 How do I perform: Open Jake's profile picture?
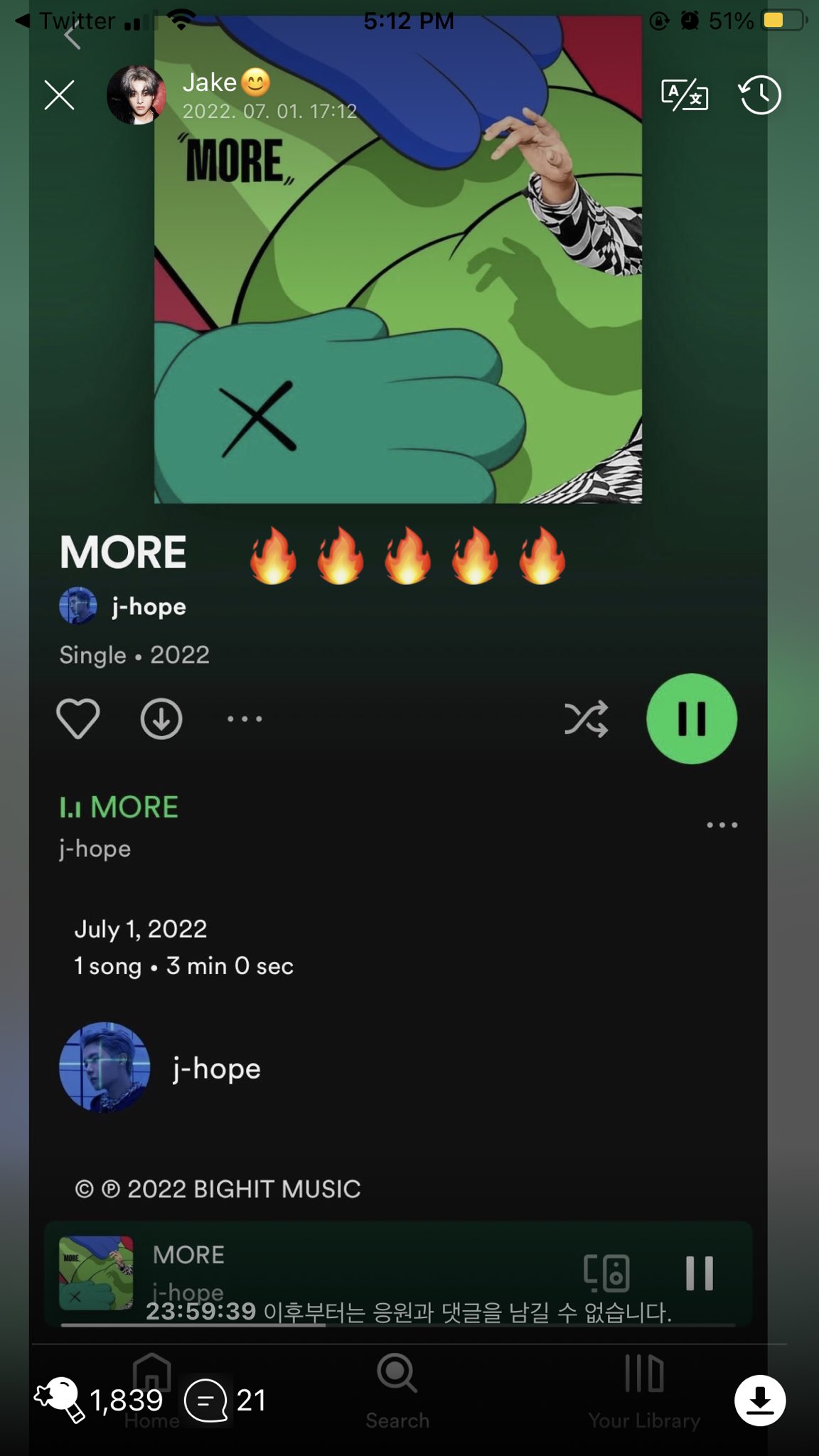pyautogui.click(x=136, y=95)
